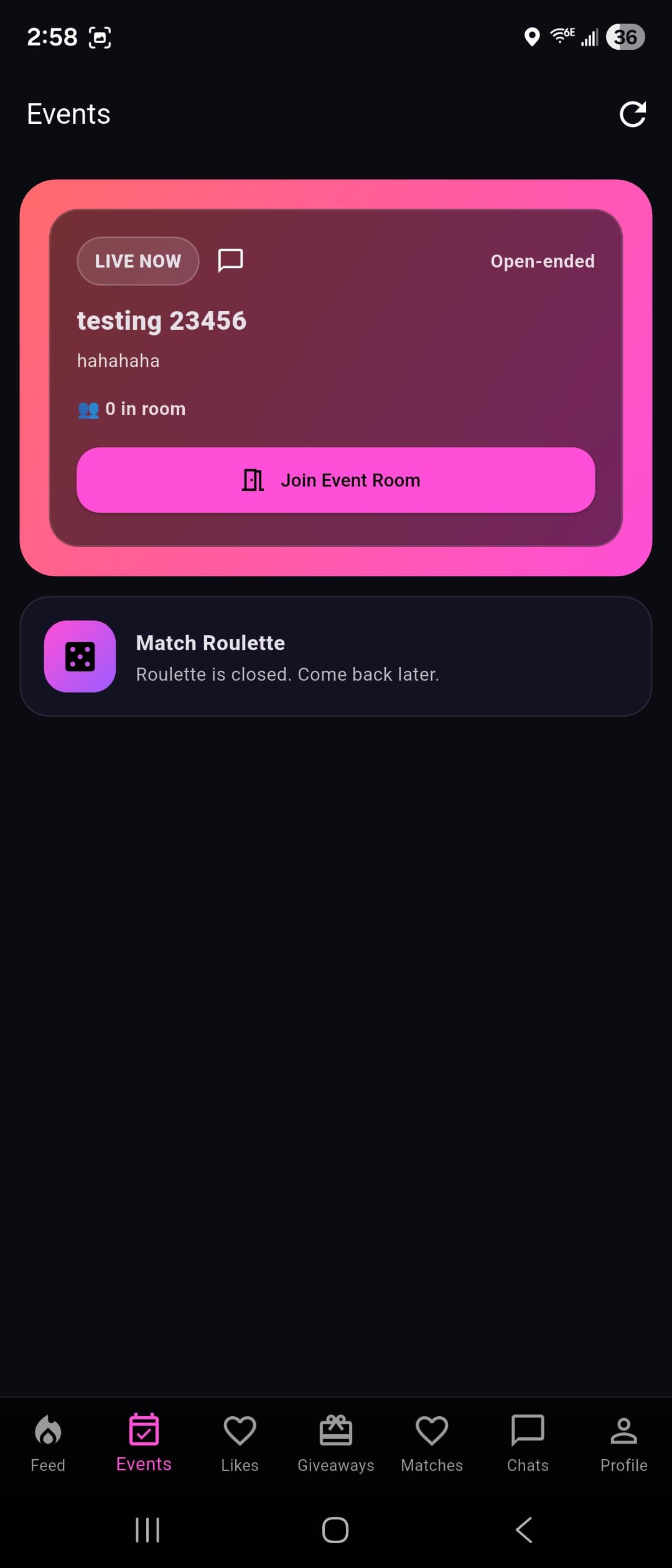
Task: Tap the Join Event Room door icon
Action: click(252, 480)
